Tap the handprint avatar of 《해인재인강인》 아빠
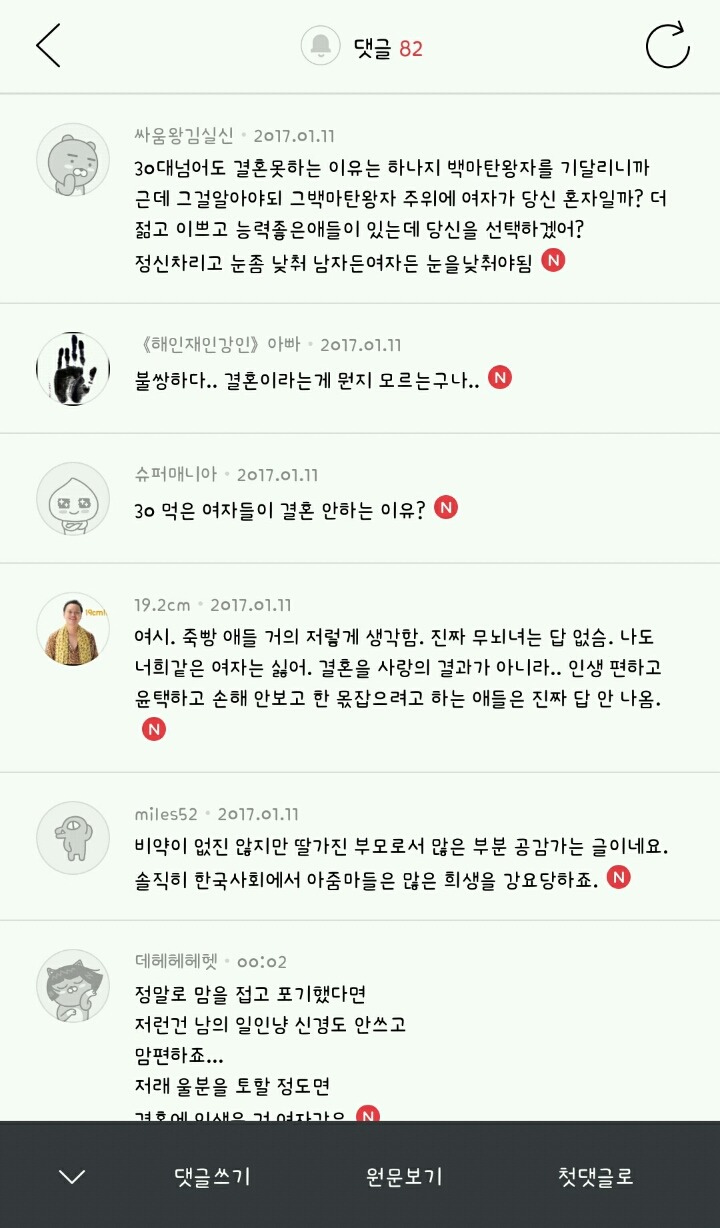 72,367
